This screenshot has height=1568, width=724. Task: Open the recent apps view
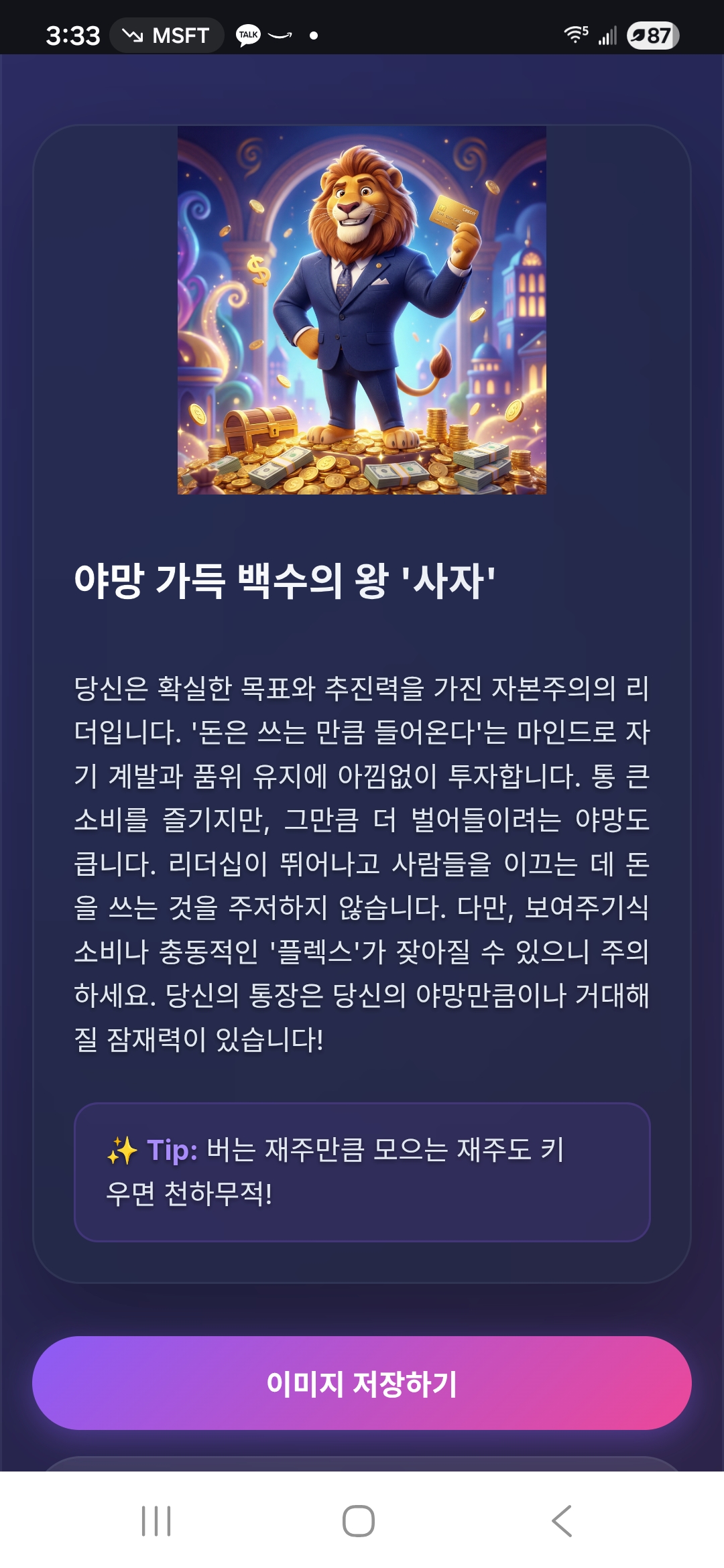click(156, 1520)
